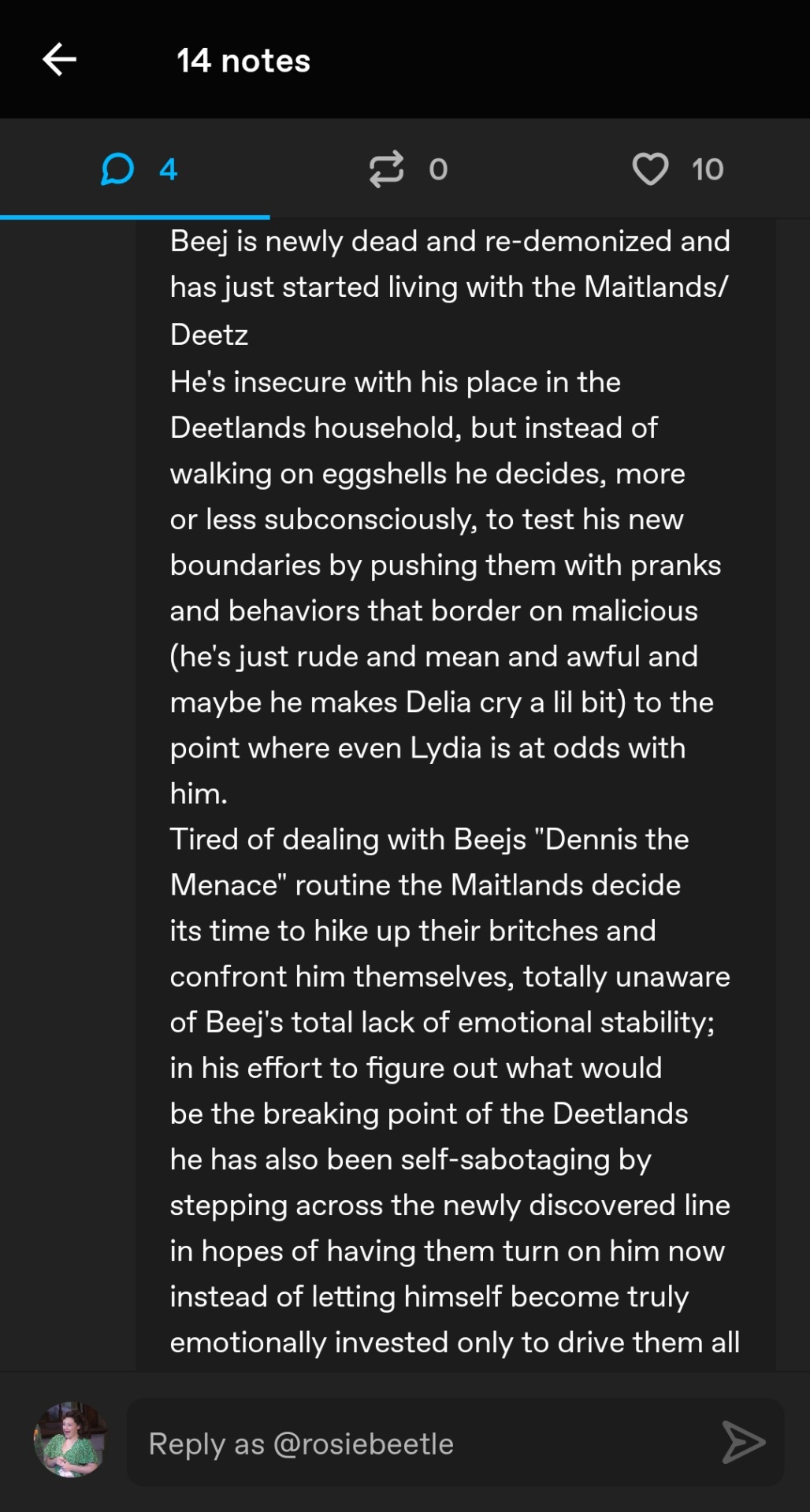Send the reply with the arrow icon
Viewport: 810px width, 1512px height.
743,1443
